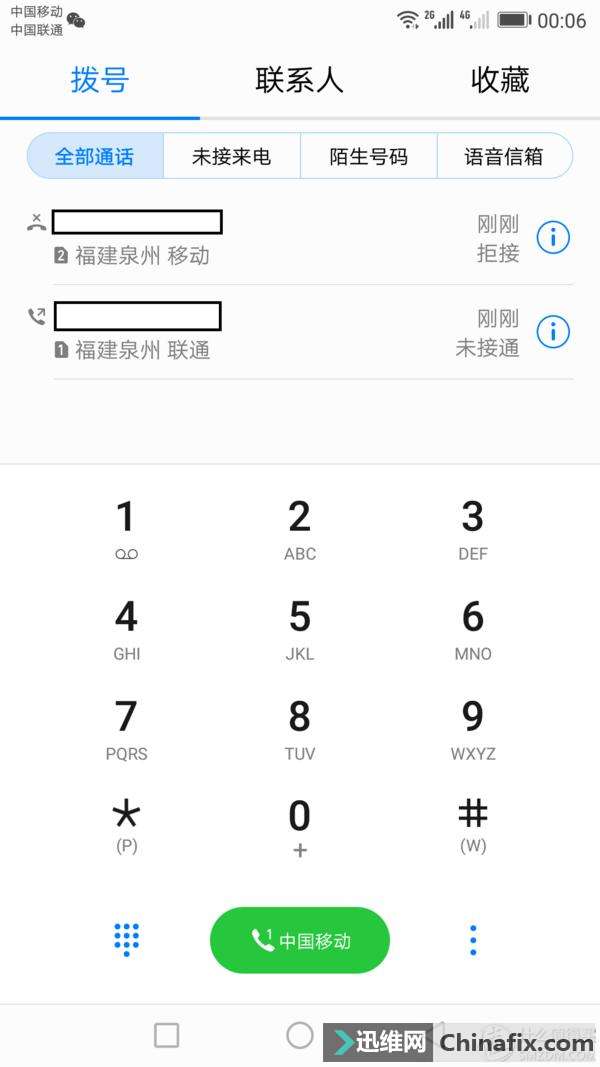The height and width of the screenshot is (1067, 600).
Task: Open the 语音信箱 filter
Action: click(x=504, y=156)
